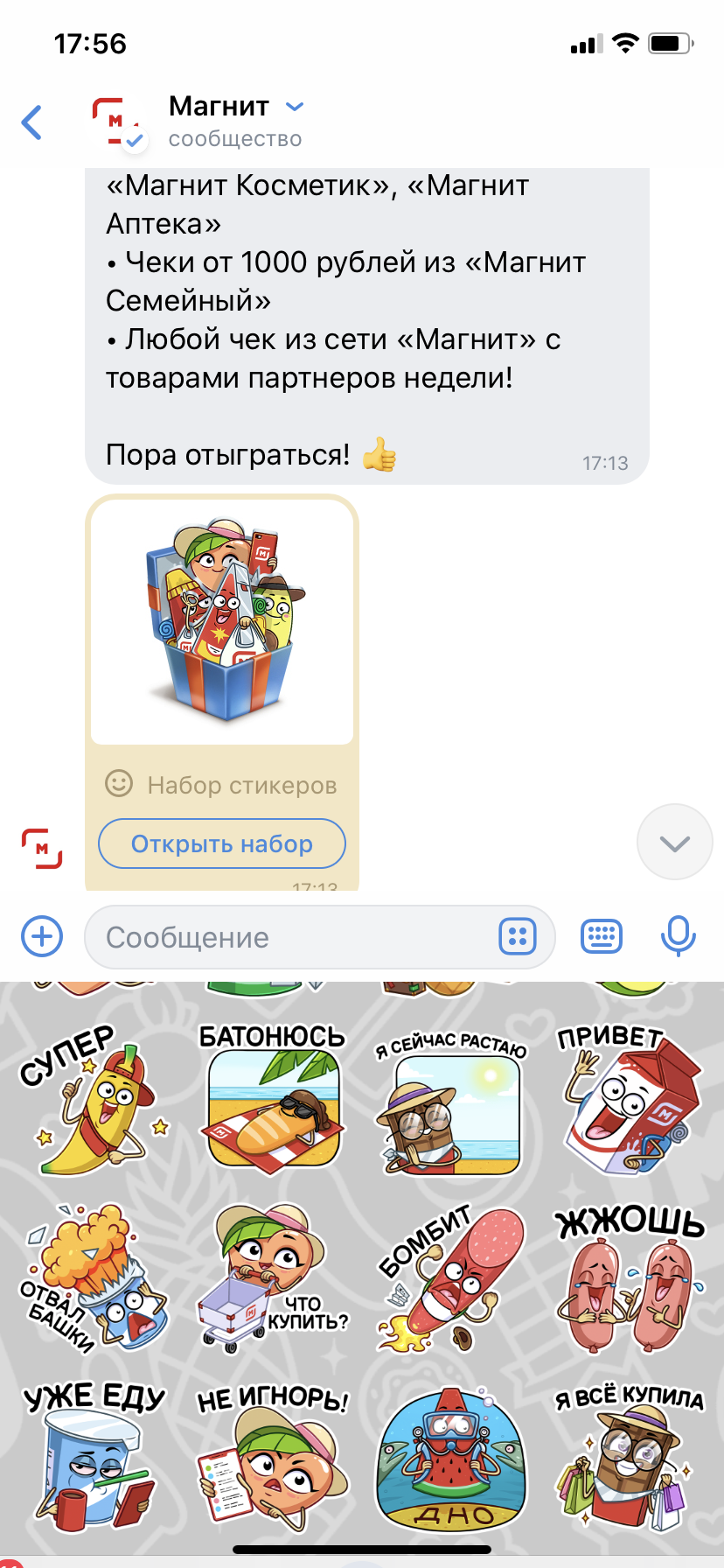Screen dimensions: 724x1568
Task: Send the ЧТО КУПИТЬ? sticker
Action: (x=272, y=1277)
